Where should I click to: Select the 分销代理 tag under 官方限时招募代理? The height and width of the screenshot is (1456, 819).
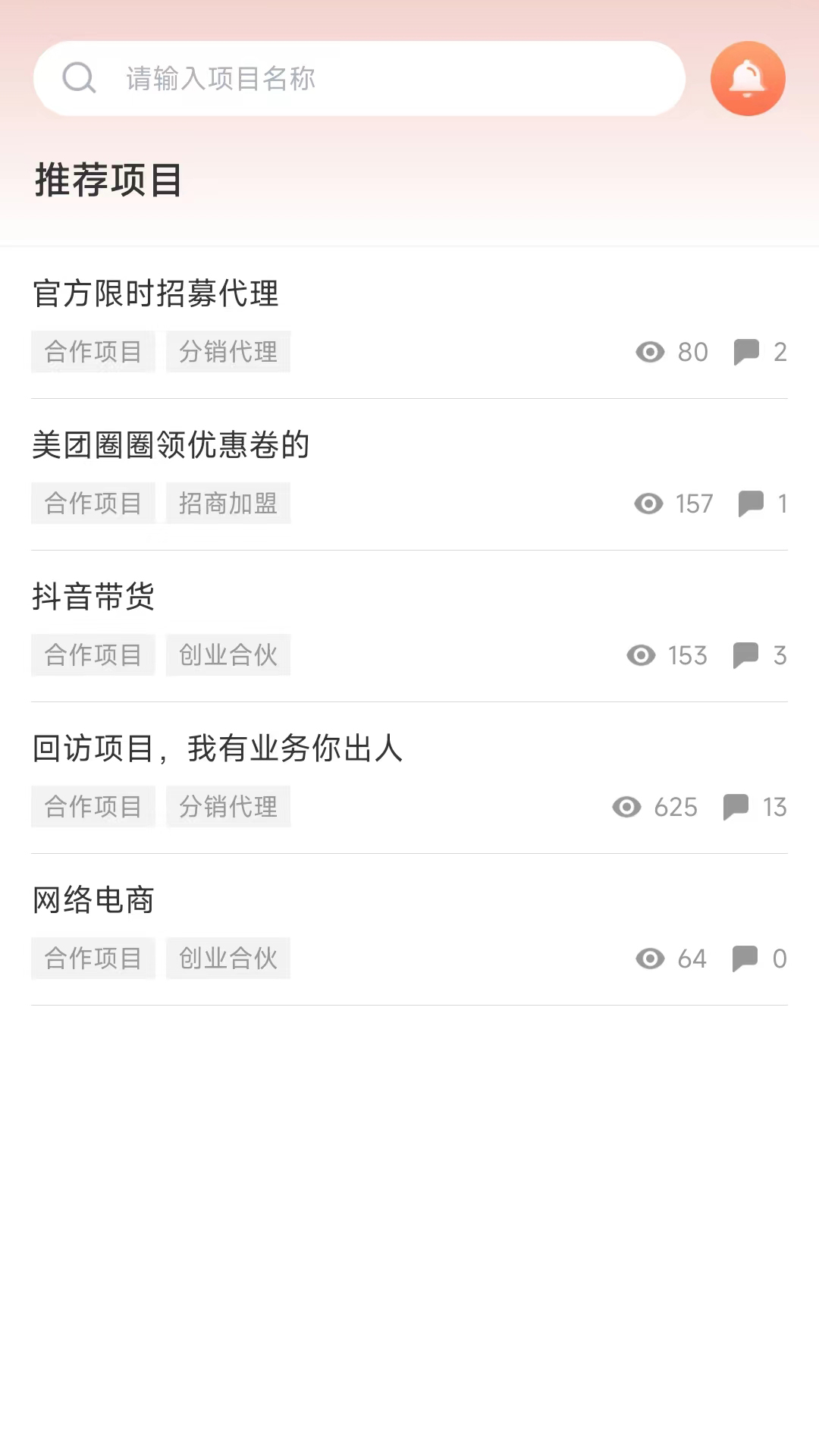pyautogui.click(x=228, y=352)
